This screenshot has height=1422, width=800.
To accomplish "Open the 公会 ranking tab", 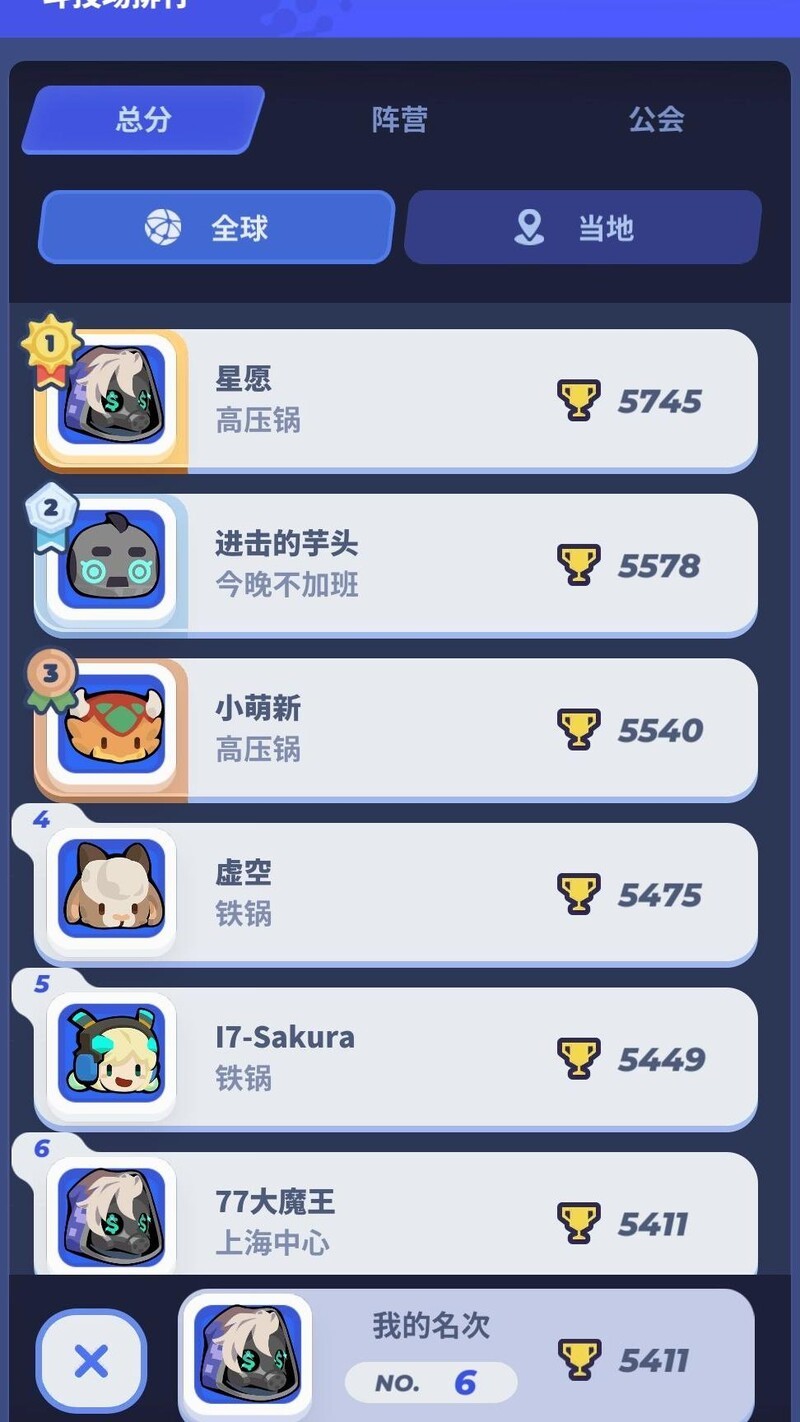I will coord(656,120).
